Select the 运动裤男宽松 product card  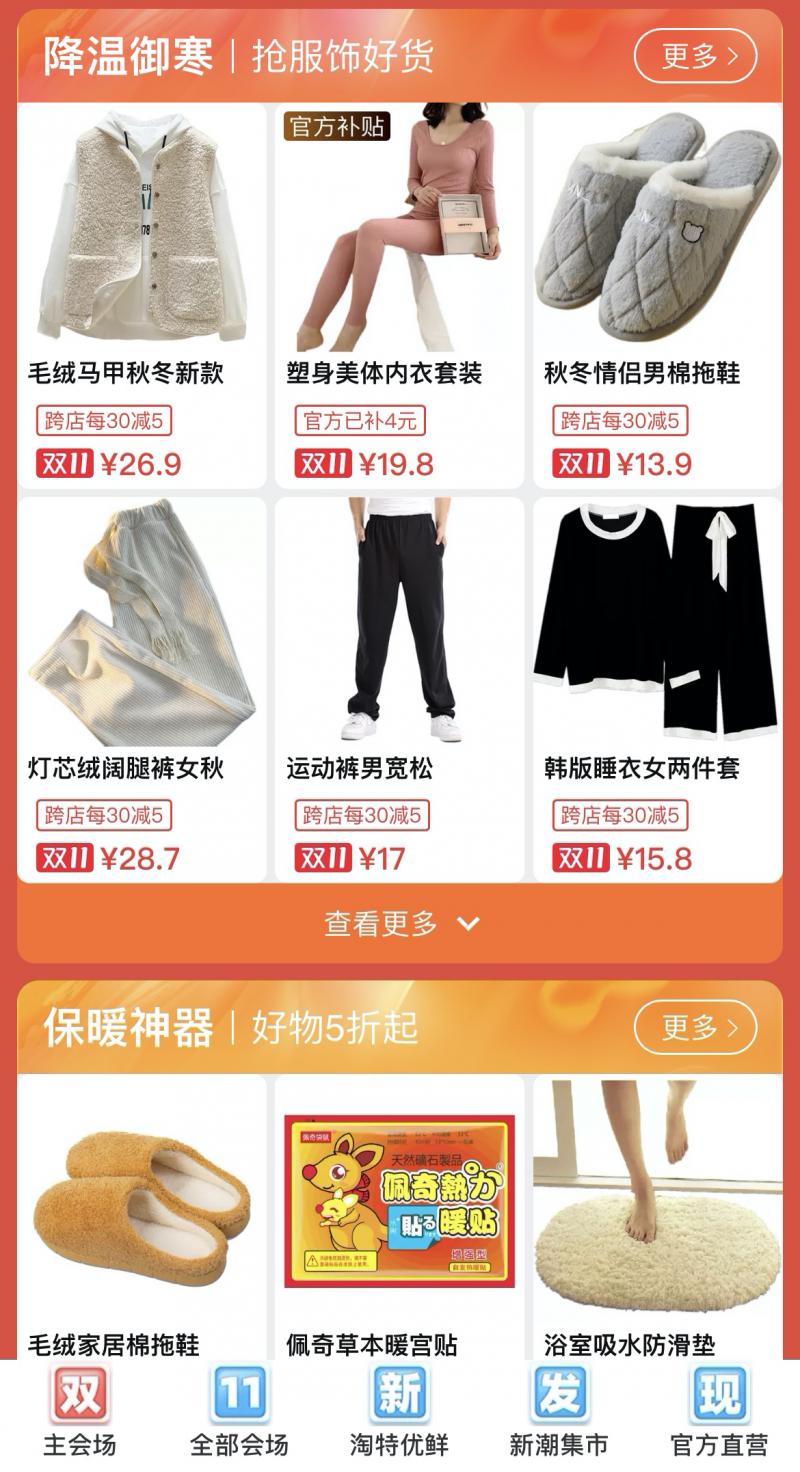pos(400,690)
